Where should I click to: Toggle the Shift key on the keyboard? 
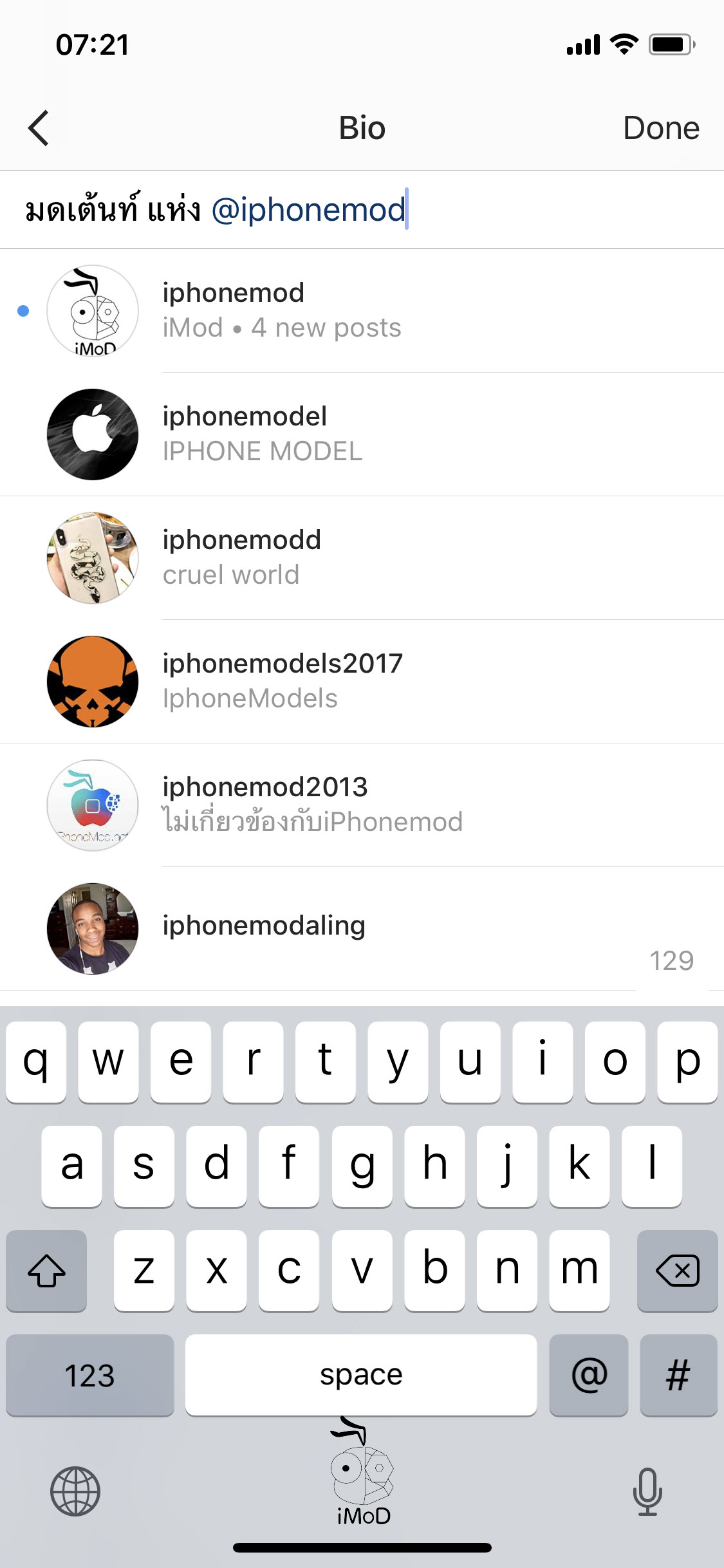[x=46, y=1271]
